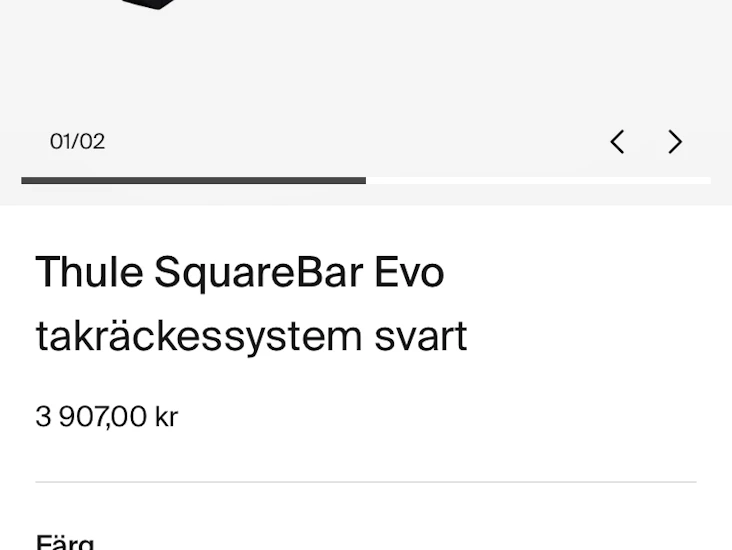Show the next product image
This screenshot has height=550, width=732.
point(675,142)
